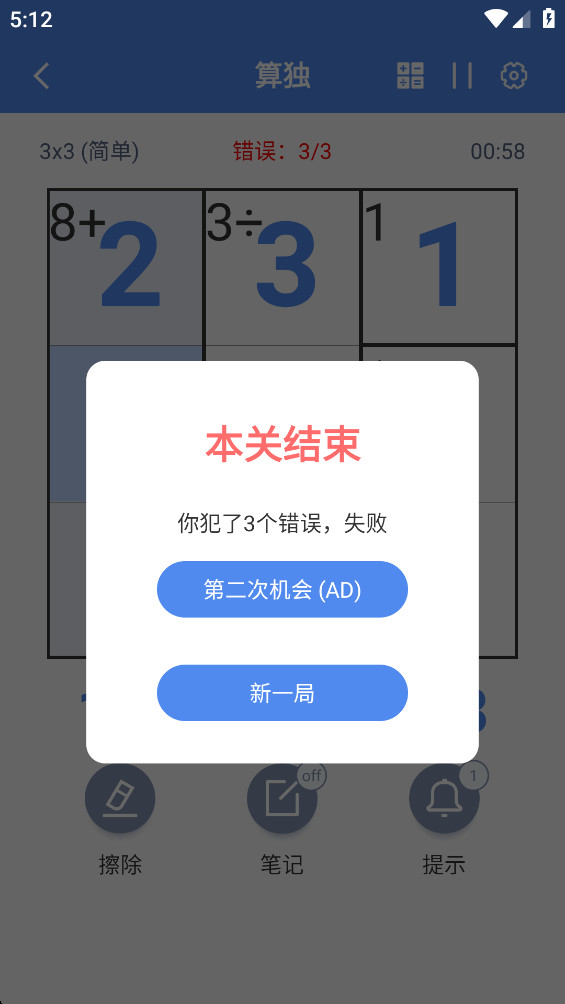Go back using the top-left arrow

coord(41,76)
